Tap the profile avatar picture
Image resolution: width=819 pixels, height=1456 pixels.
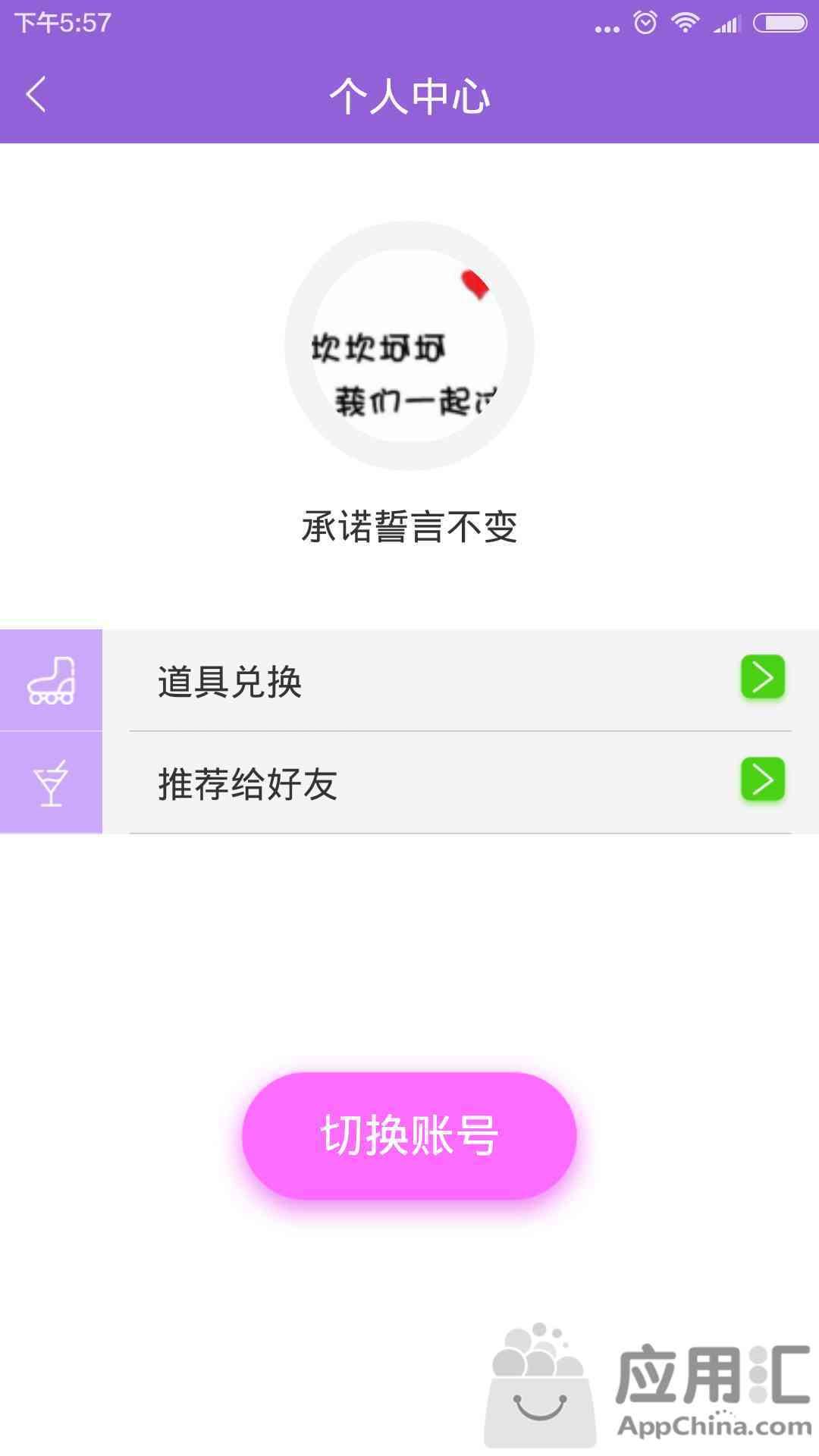pos(409,346)
